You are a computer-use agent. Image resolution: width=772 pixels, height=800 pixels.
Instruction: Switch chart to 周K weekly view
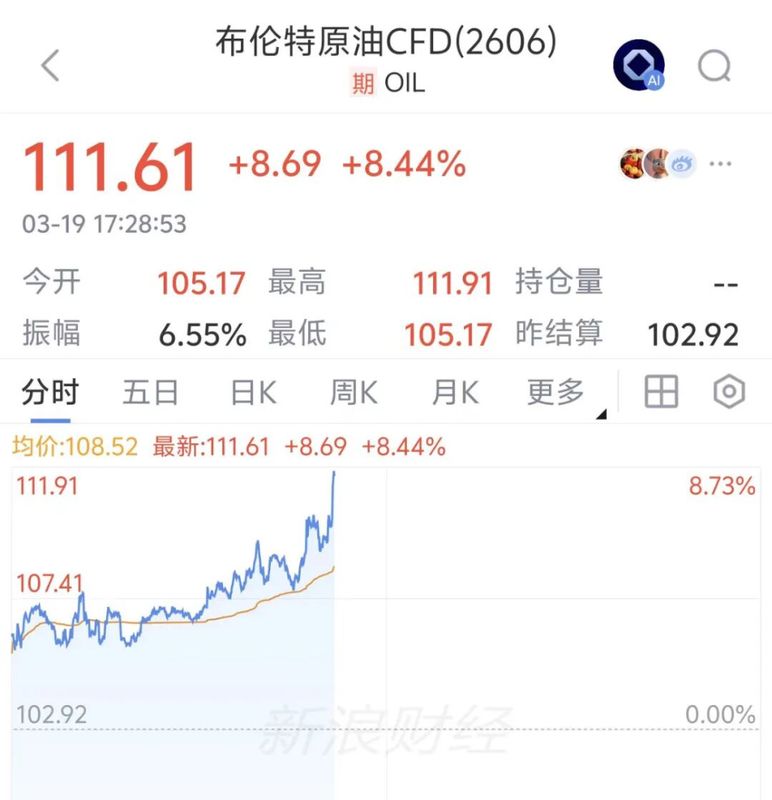tap(352, 393)
